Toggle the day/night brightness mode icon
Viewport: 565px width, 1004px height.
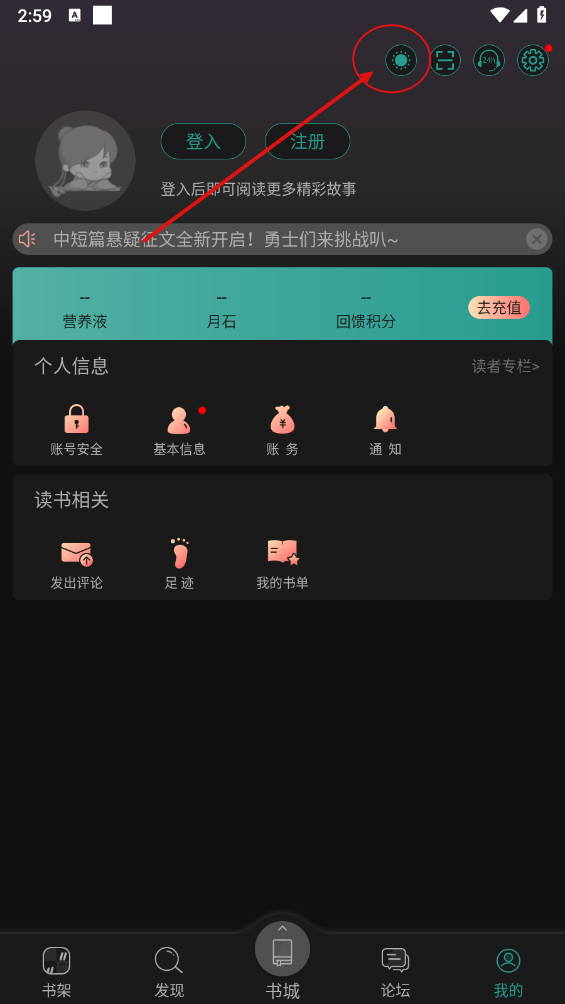[x=401, y=61]
